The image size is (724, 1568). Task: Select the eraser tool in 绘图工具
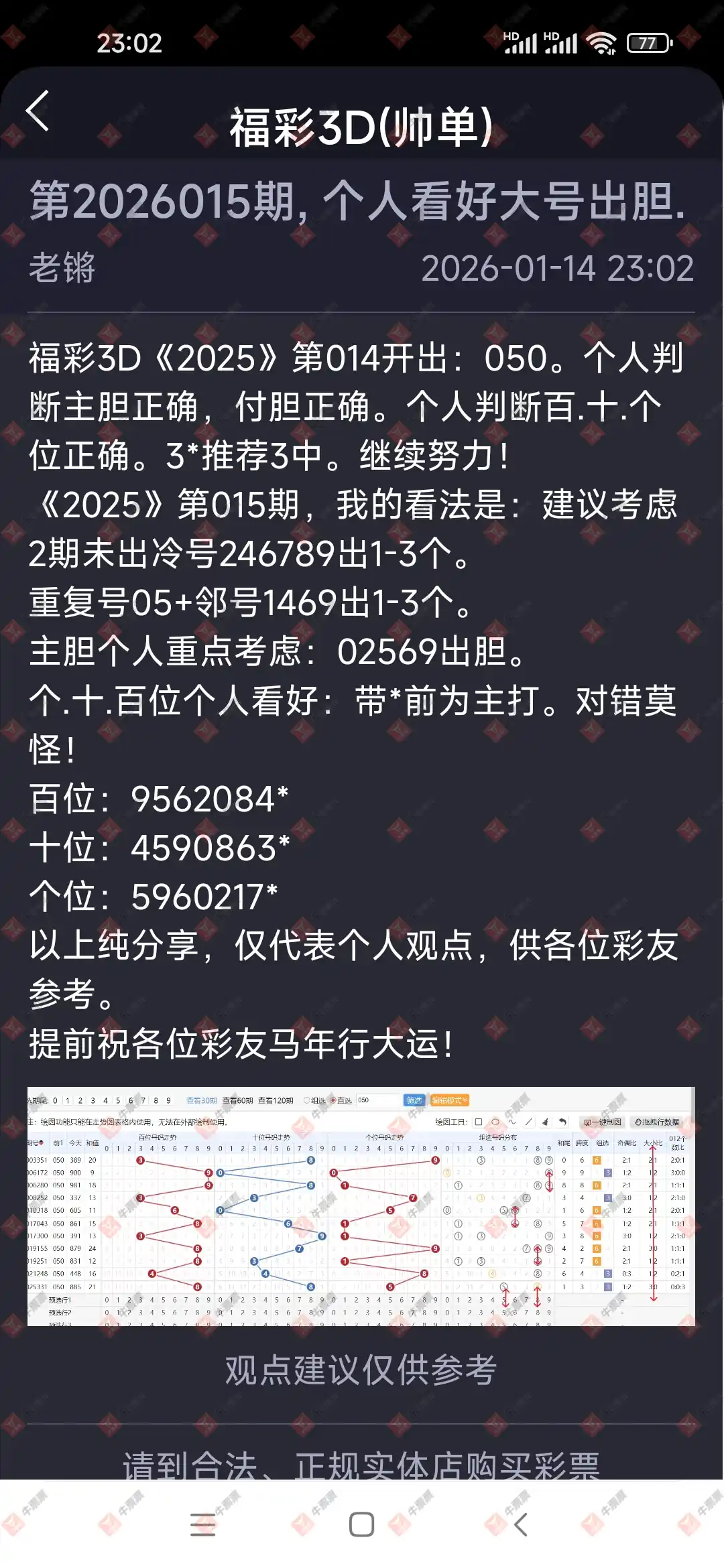tap(545, 1121)
